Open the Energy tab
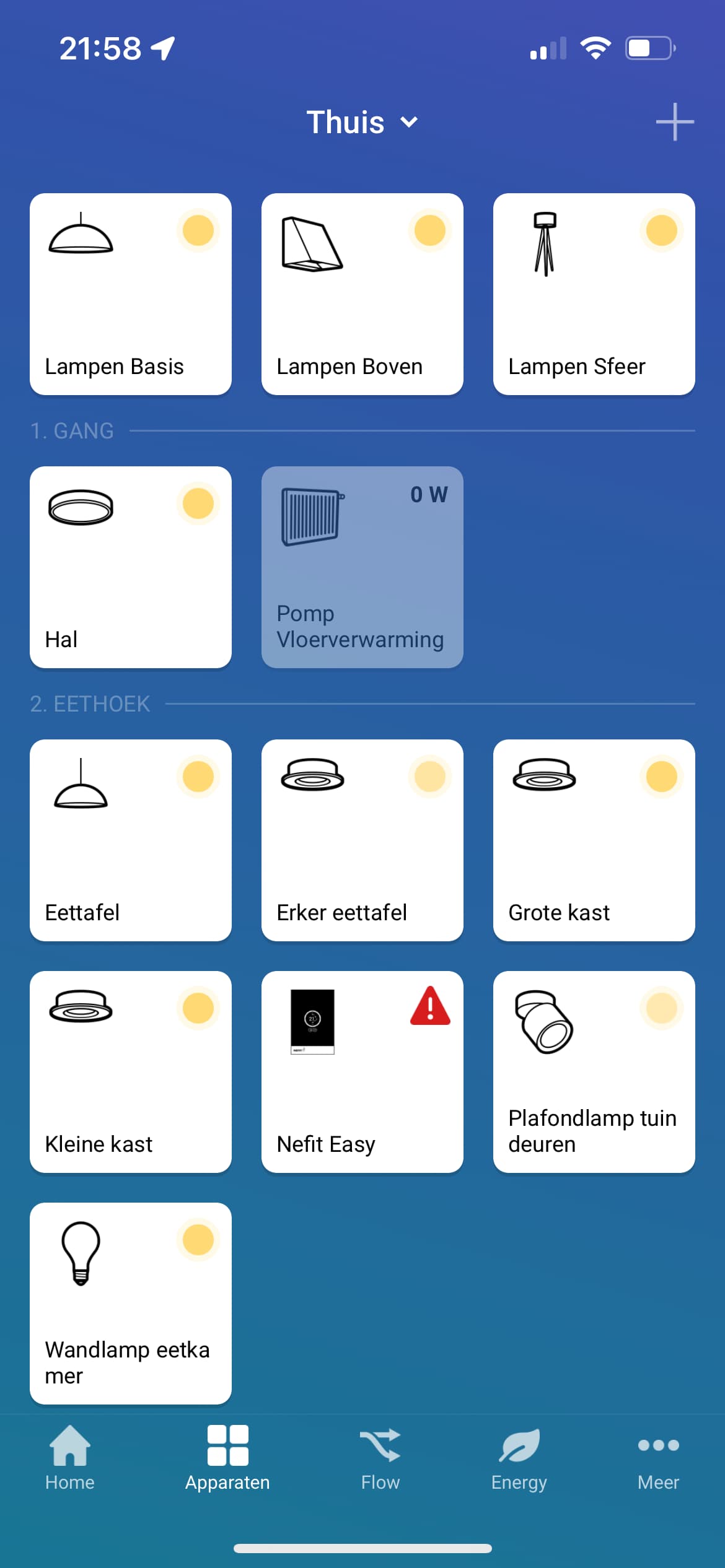This screenshot has width=725, height=1568. pos(519,1458)
